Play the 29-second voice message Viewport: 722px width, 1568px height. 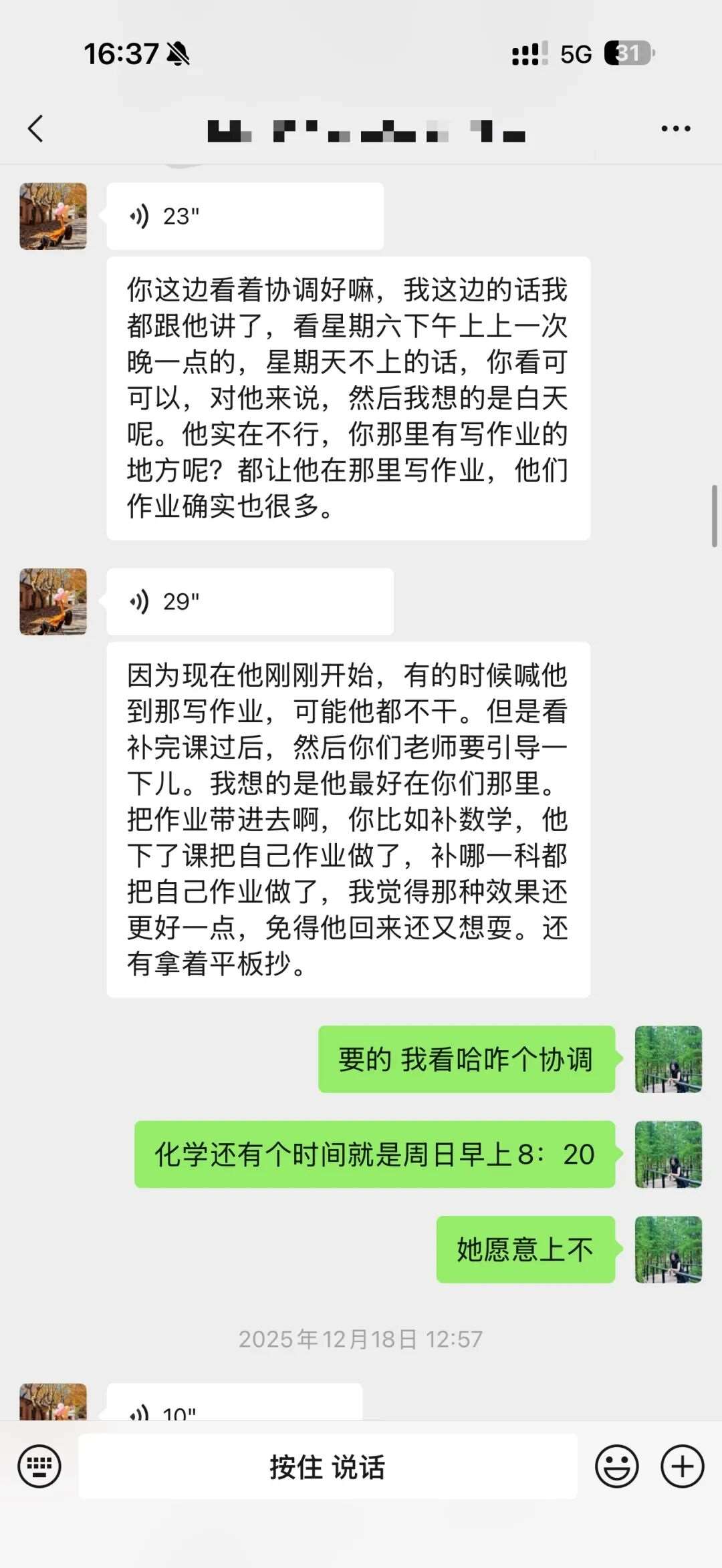[x=249, y=602]
